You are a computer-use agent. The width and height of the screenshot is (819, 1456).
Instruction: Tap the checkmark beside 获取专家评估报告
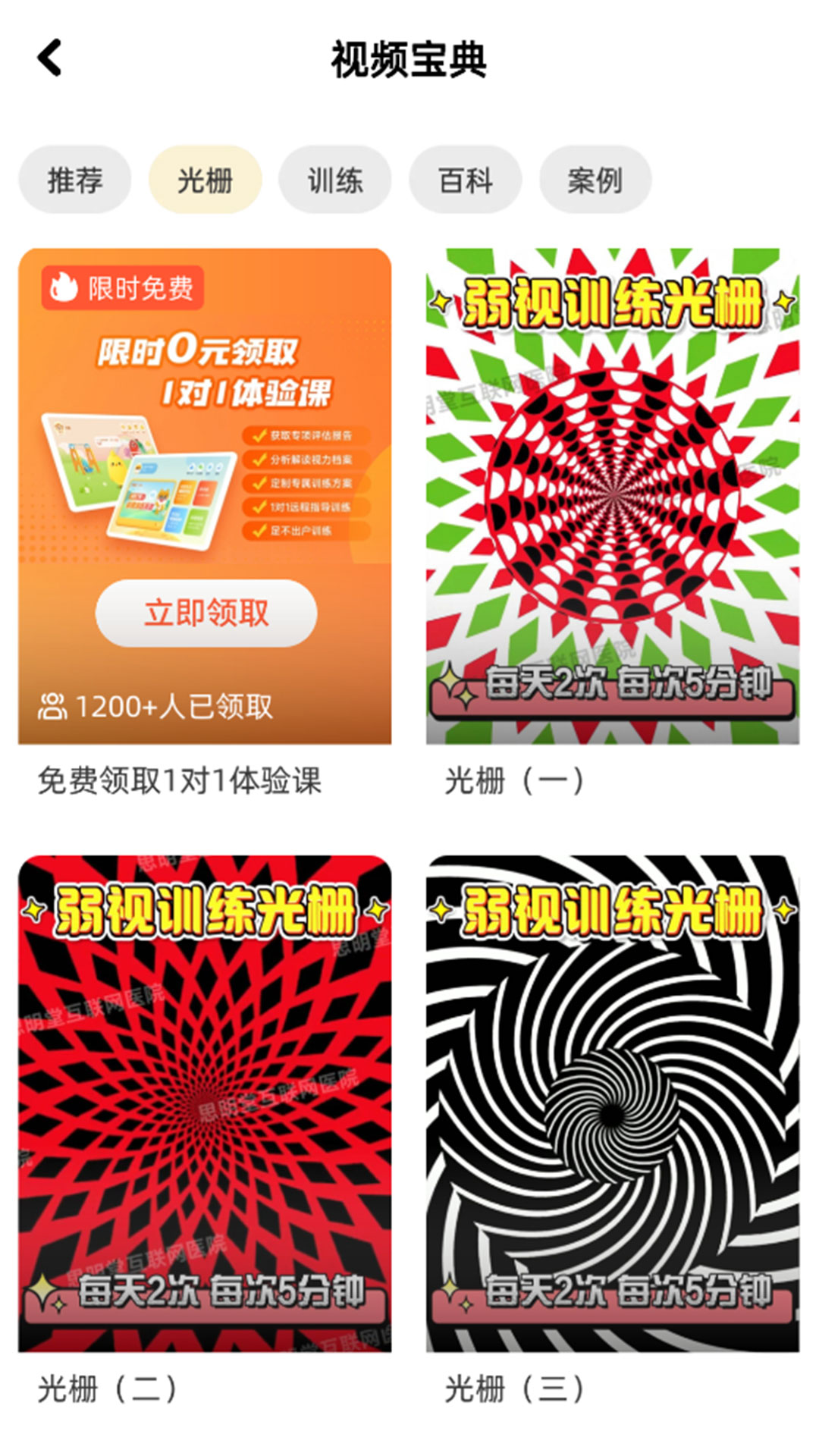[x=259, y=435]
